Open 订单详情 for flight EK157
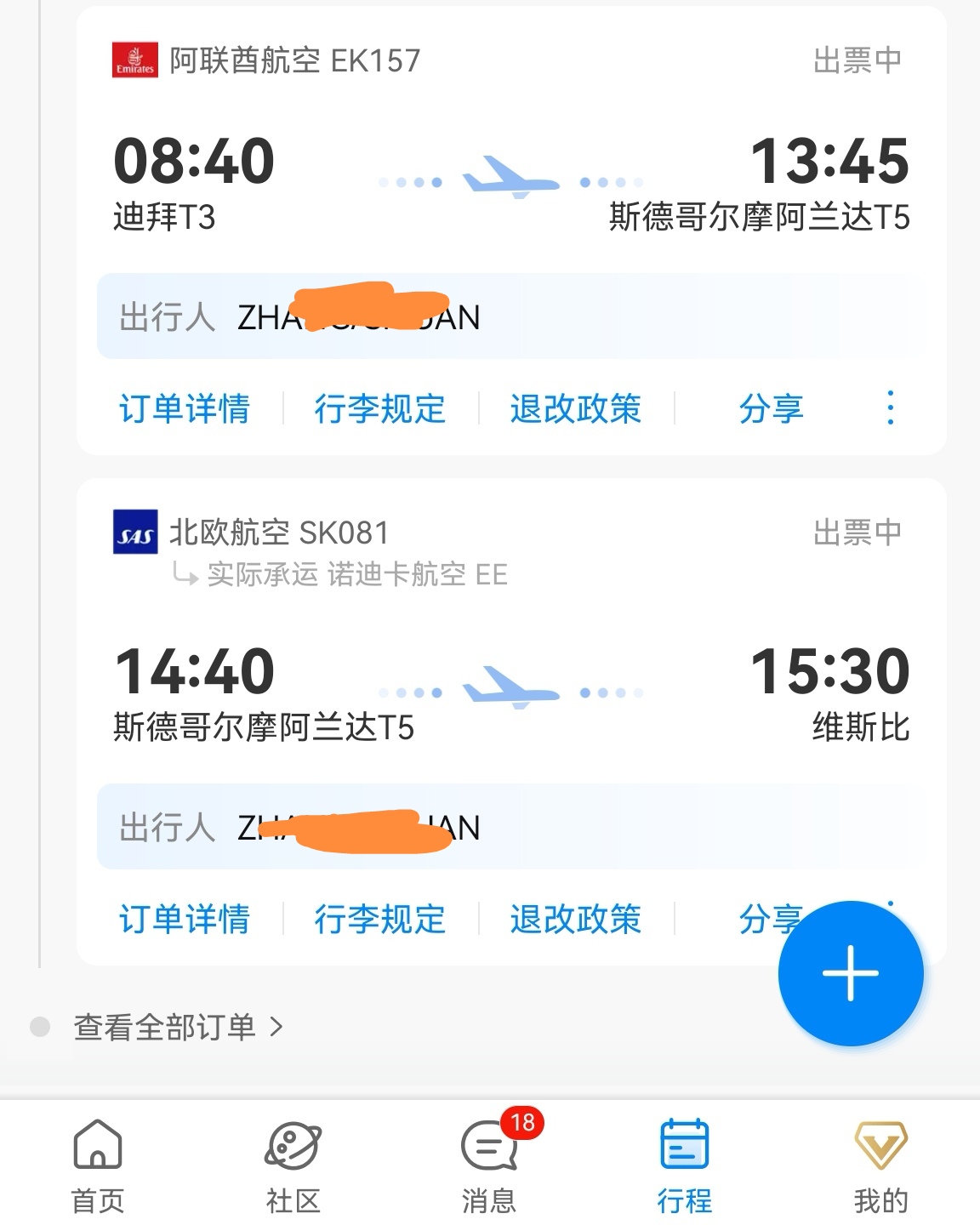 click(x=184, y=408)
